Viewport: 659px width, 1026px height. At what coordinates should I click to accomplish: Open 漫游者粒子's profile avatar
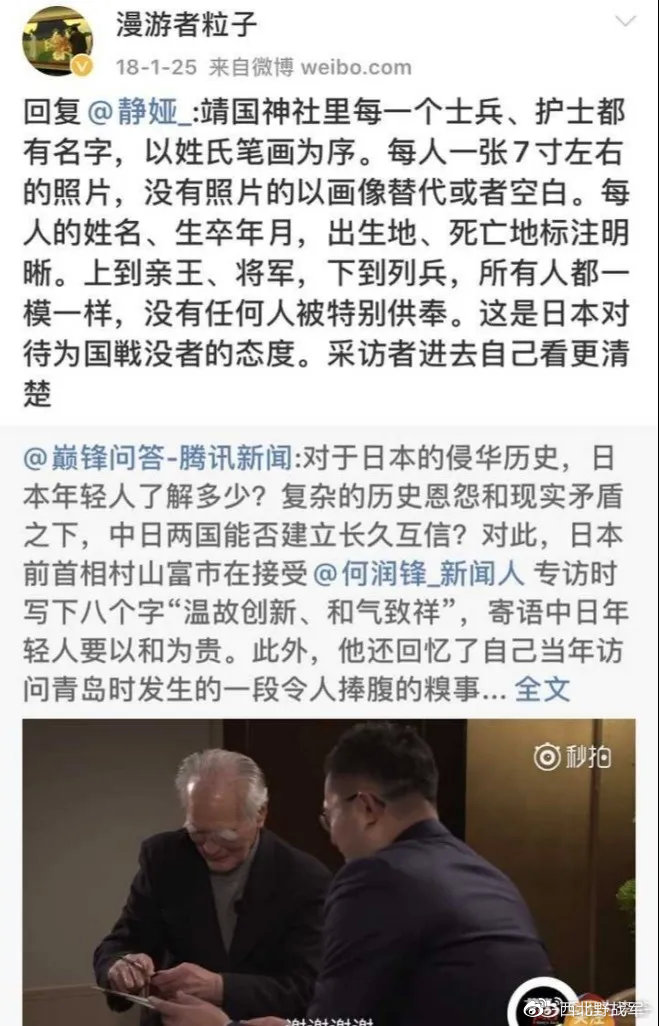(x=58, y=40)
